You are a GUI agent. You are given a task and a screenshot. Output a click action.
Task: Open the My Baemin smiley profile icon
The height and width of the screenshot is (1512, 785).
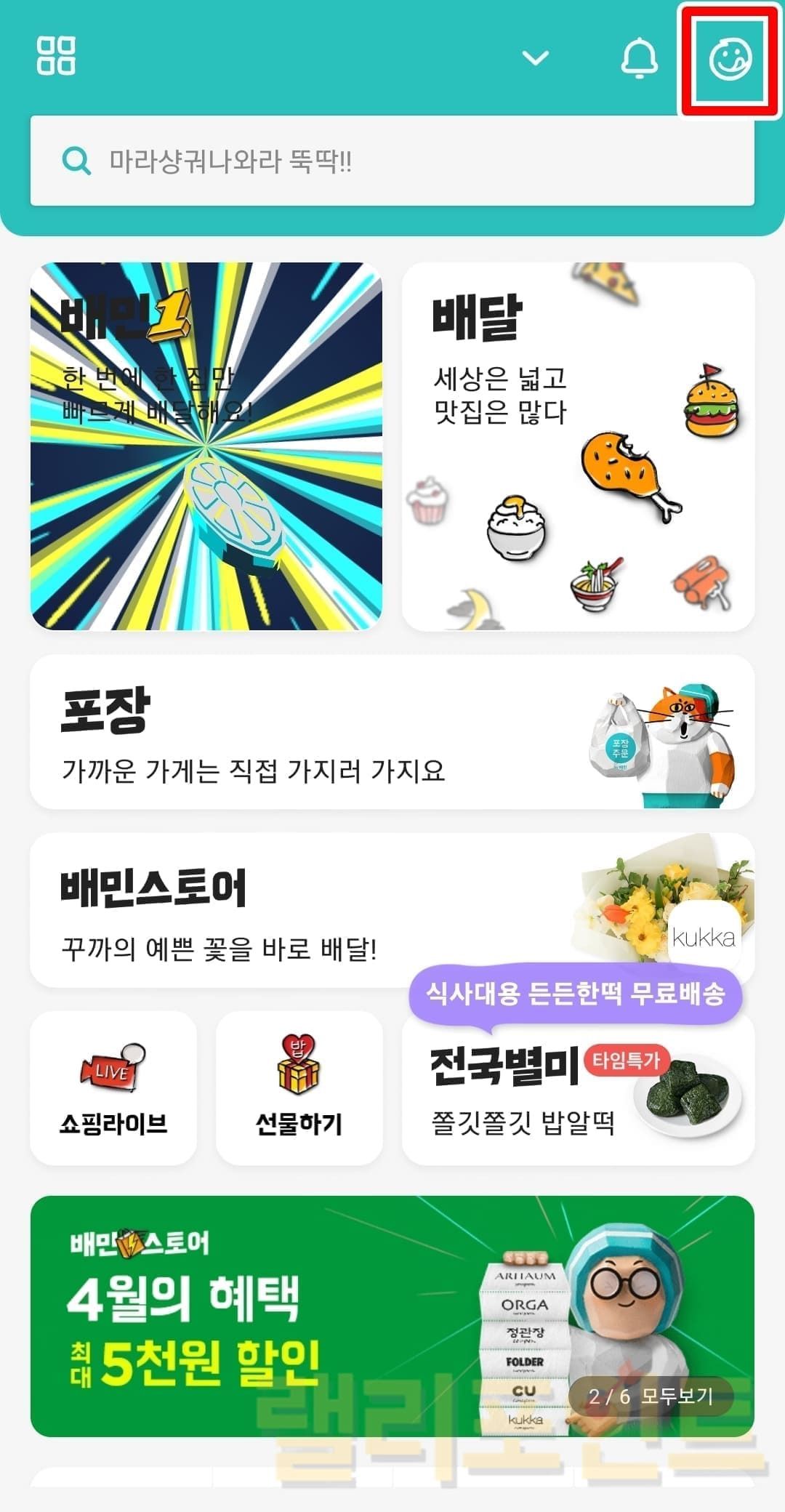(x=730, y=59)
